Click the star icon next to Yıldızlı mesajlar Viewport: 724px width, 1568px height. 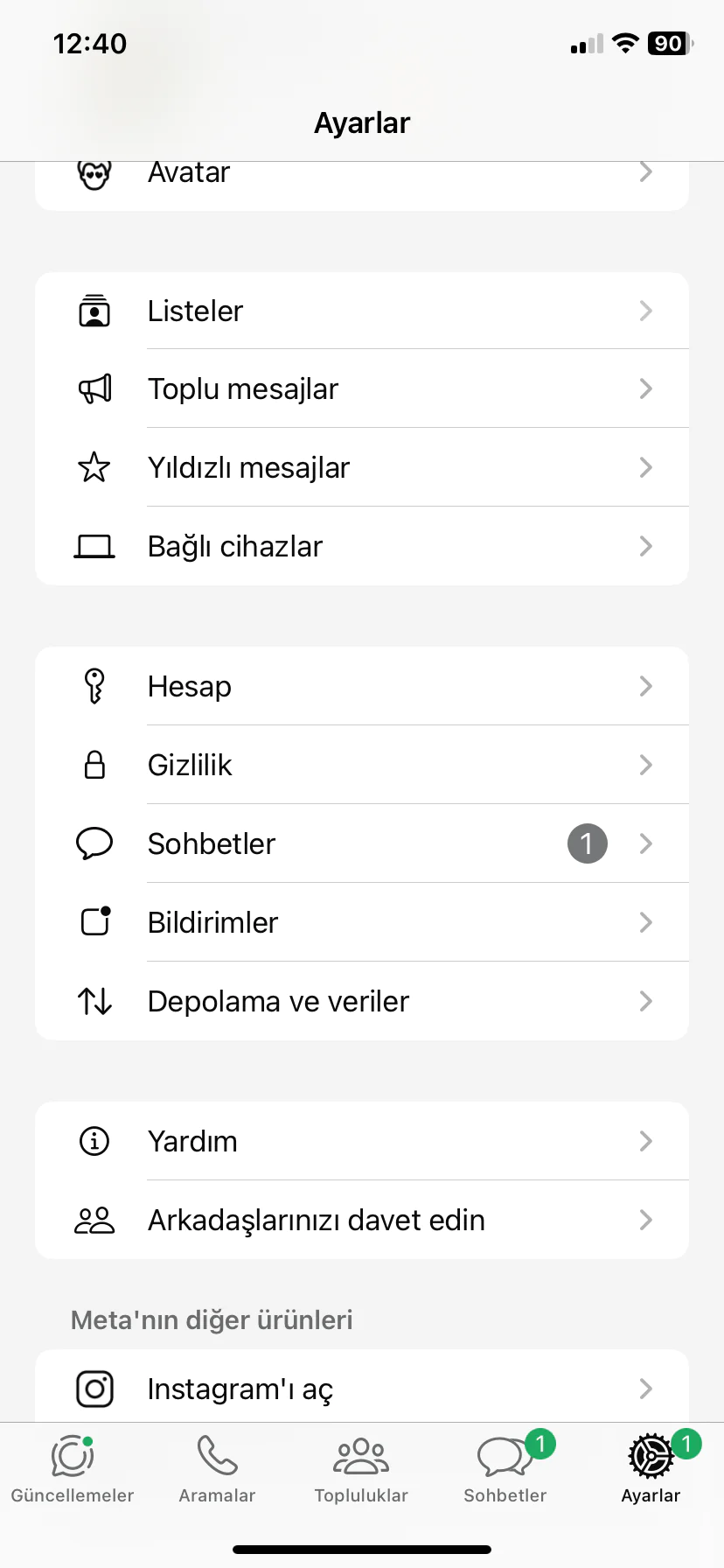(94, 467)
